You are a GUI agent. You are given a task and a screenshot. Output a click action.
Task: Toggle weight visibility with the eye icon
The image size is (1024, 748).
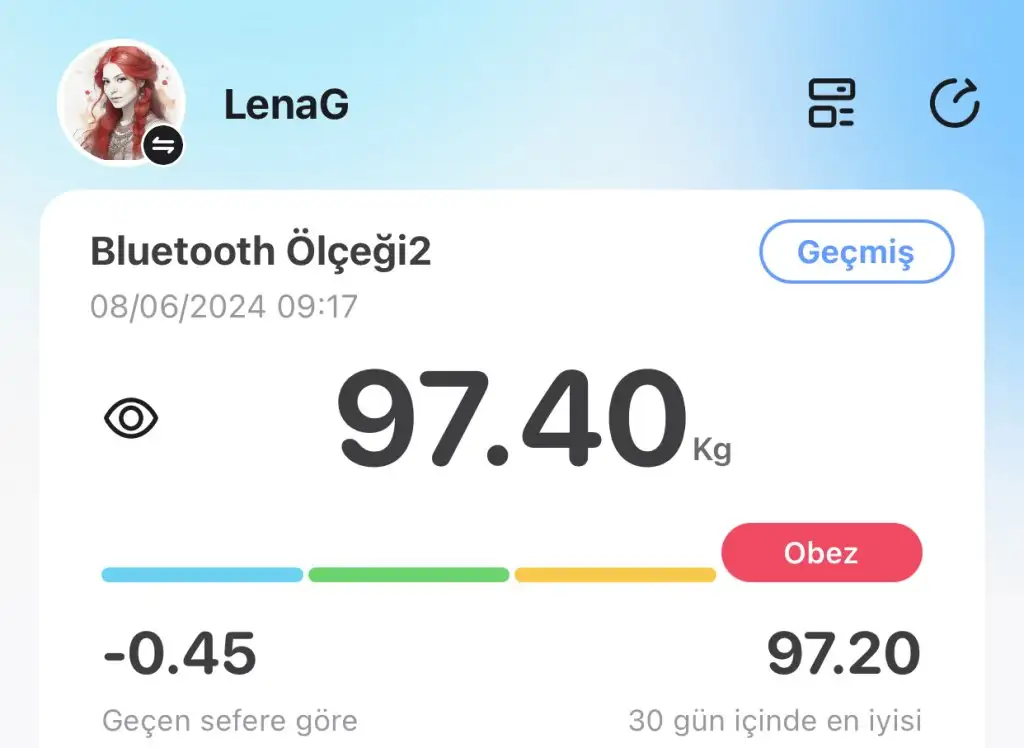[131, 419]
